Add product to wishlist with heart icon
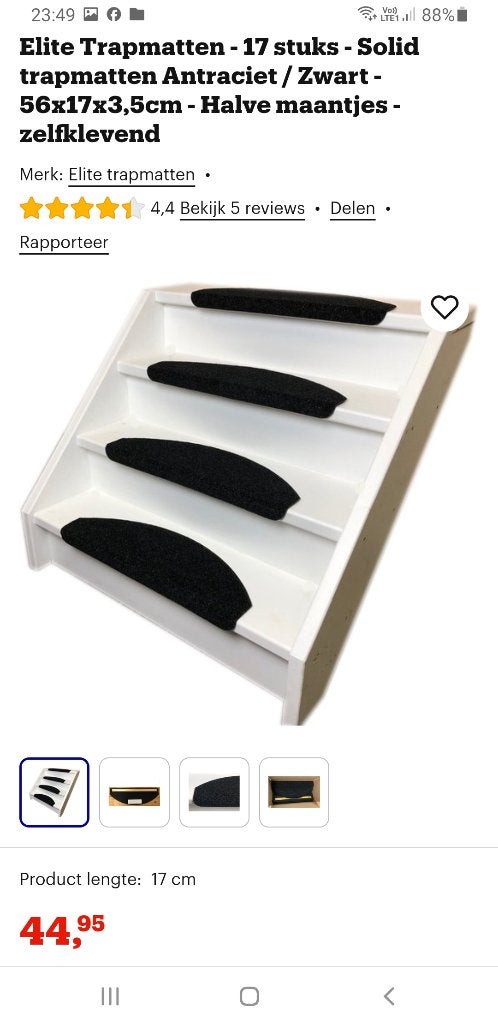Screen dimensions: 498x1024 (444, 307)
